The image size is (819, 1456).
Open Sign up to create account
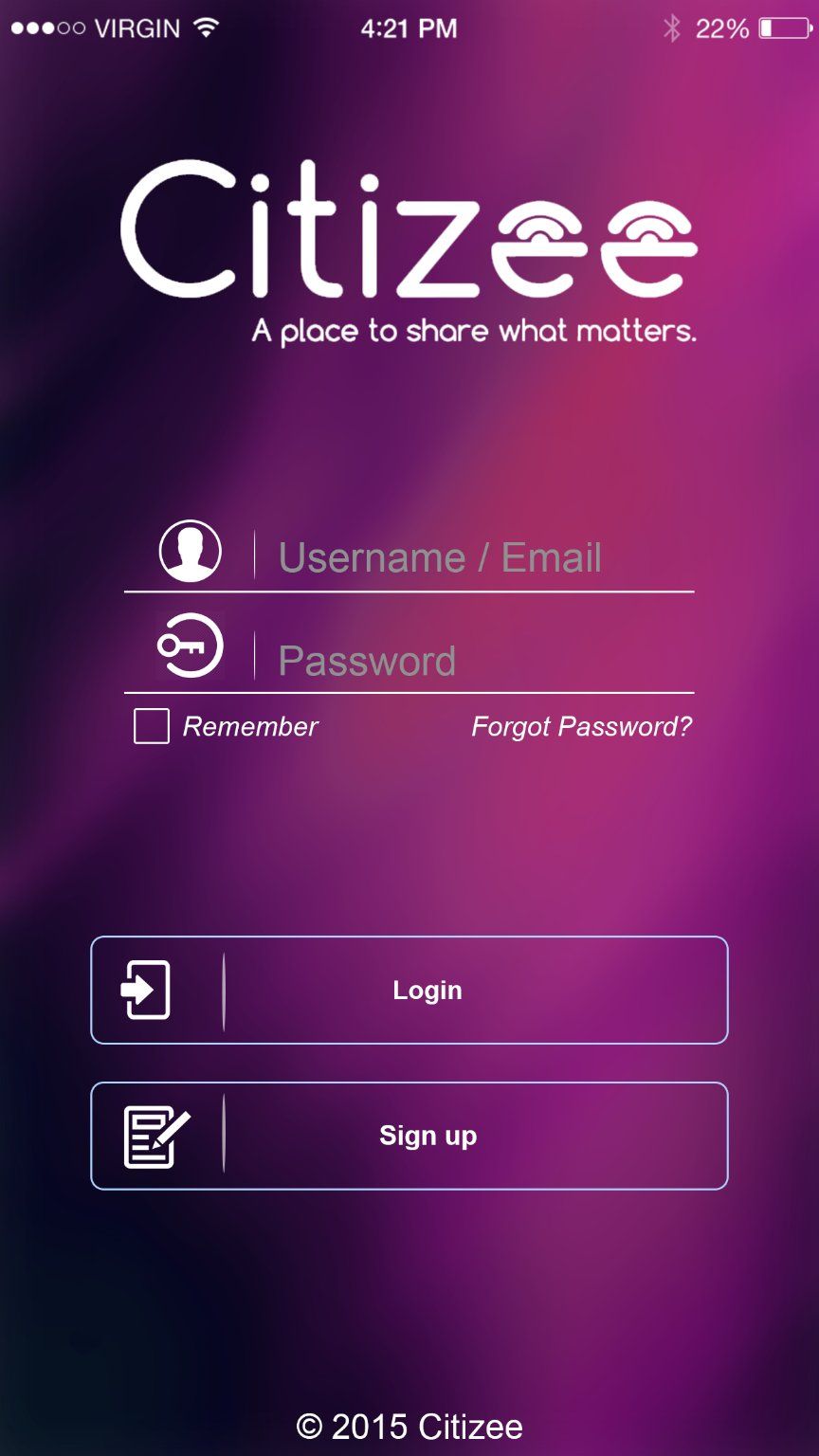pos(409,1136)
